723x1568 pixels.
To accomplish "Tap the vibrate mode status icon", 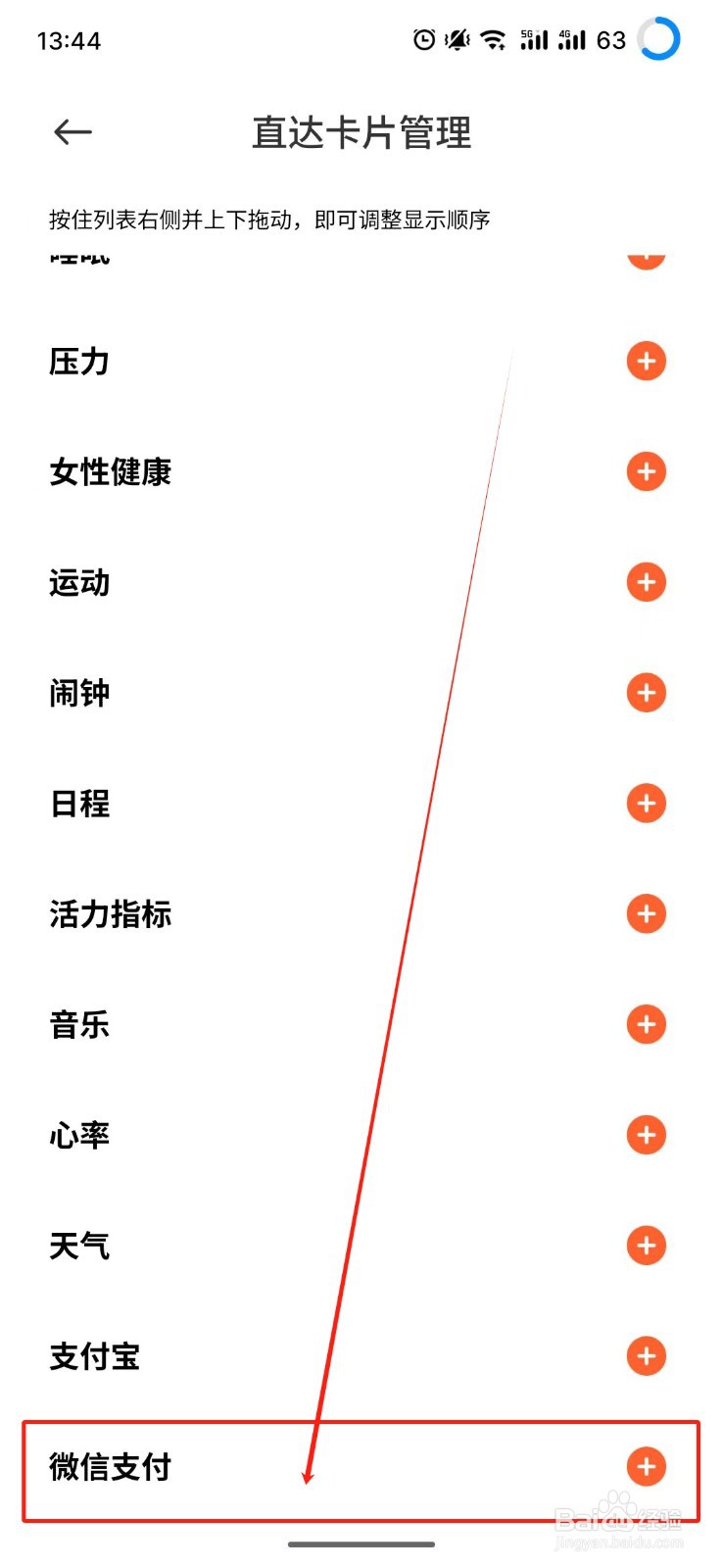I will click(457, 40).
